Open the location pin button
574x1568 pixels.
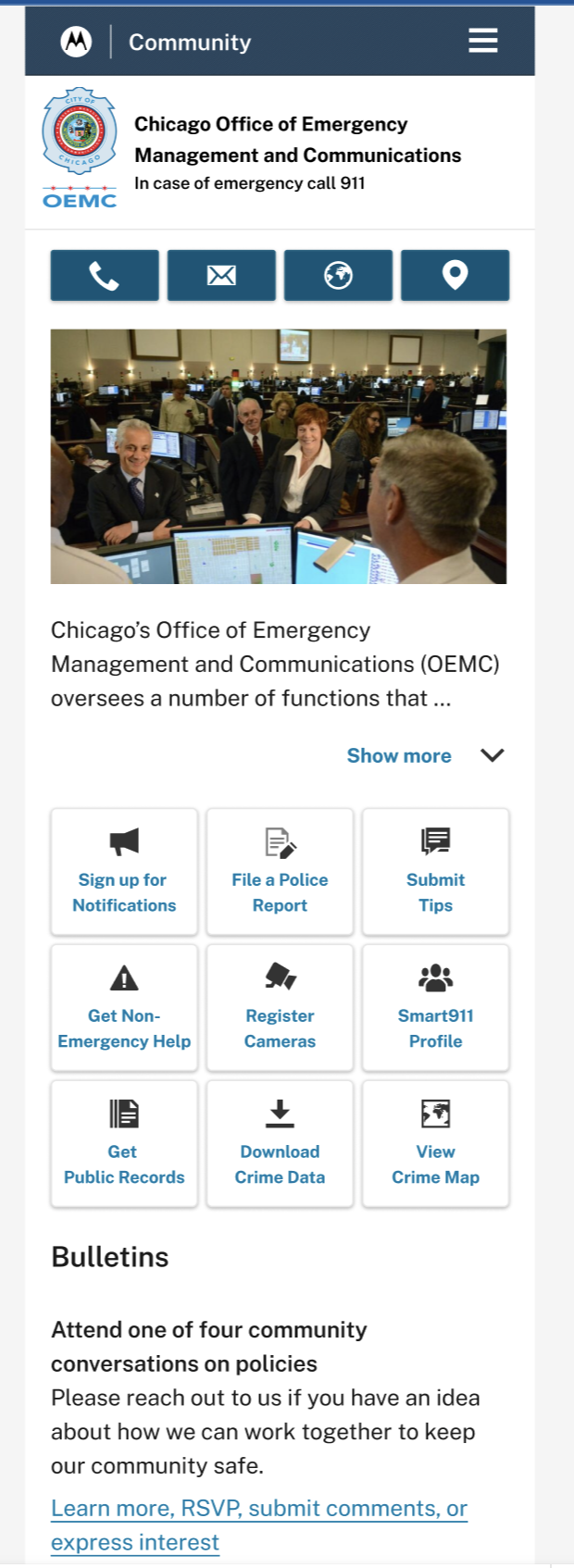pyautogui.click(x=455, y=275)
